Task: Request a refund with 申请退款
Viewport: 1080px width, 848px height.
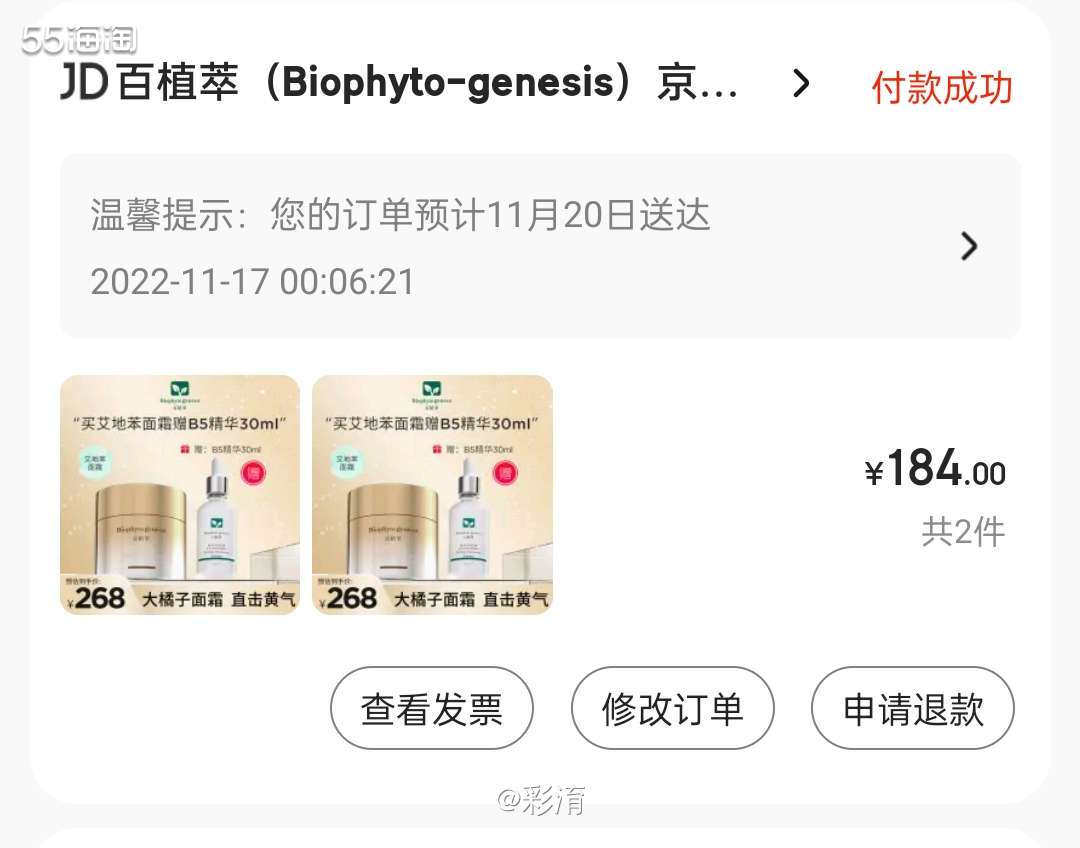Action: tap(912, 709)
